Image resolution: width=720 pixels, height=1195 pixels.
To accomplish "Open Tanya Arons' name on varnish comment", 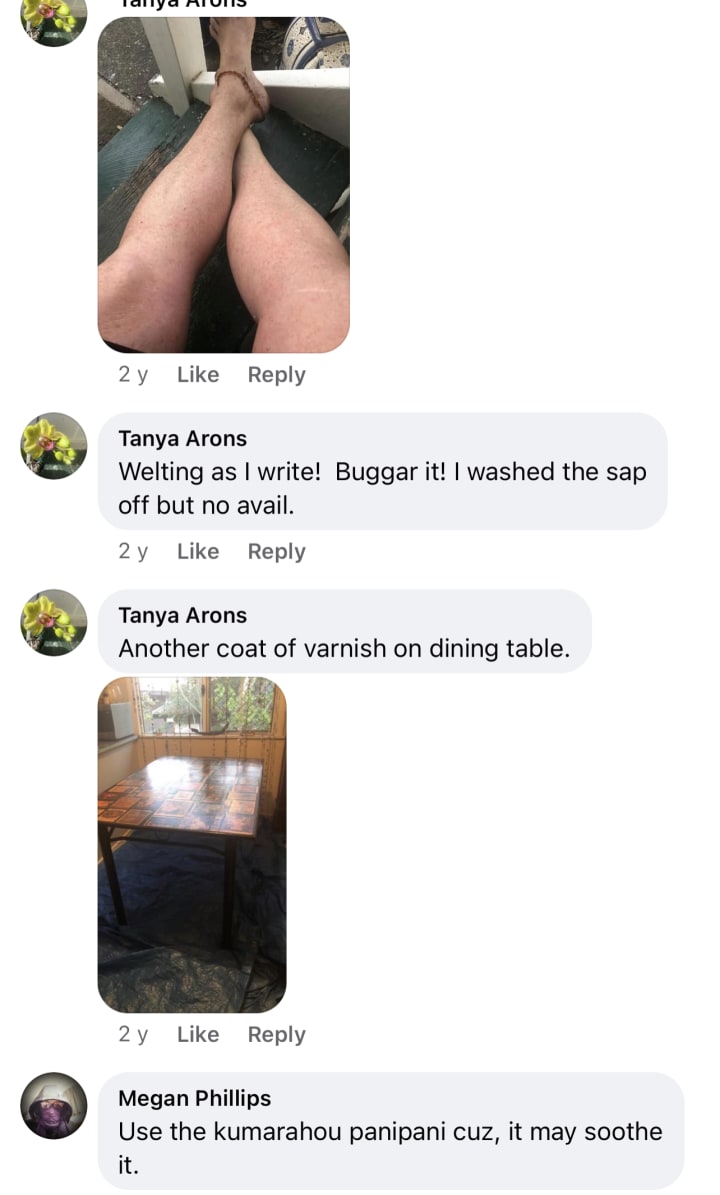I will coord(182,615).
